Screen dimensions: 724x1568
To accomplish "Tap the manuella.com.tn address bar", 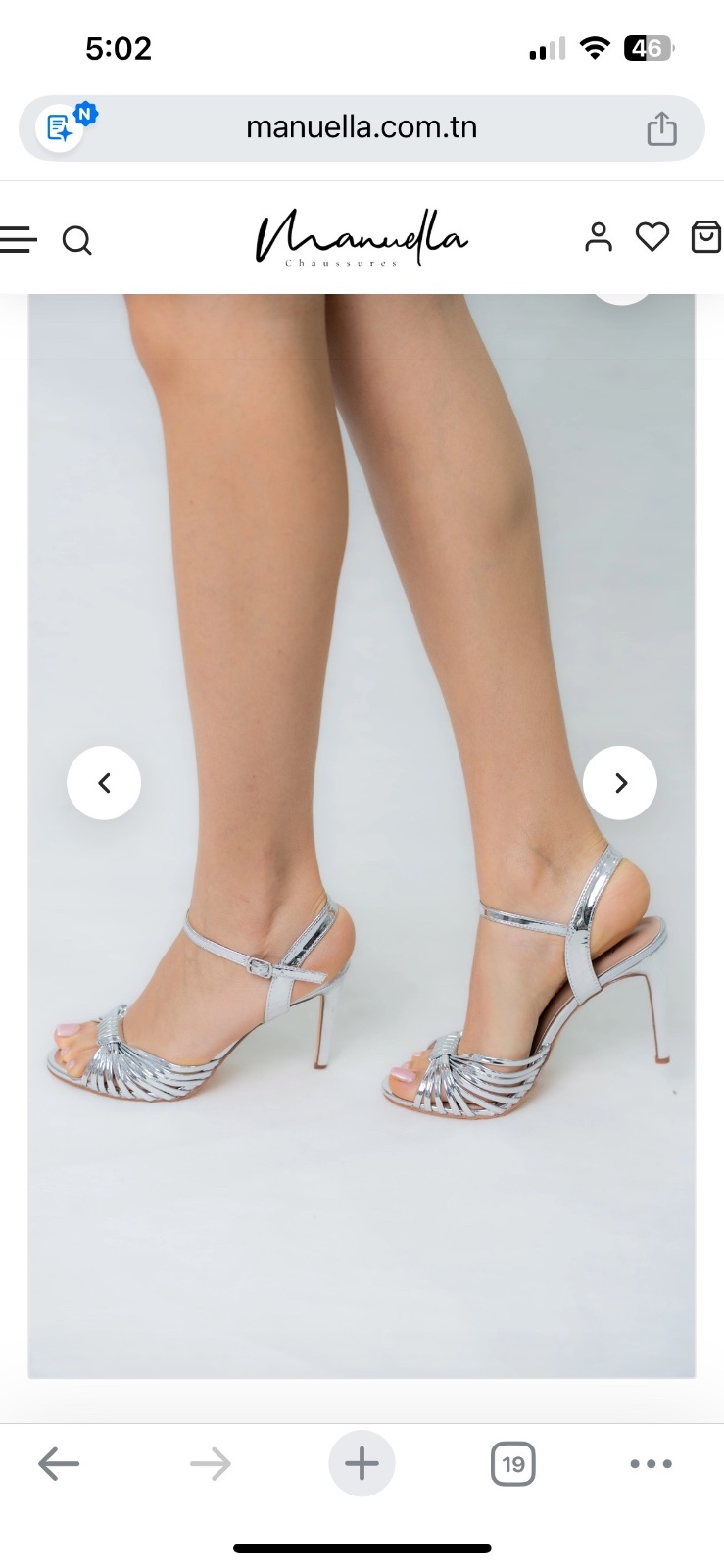I will click(362, 127).
